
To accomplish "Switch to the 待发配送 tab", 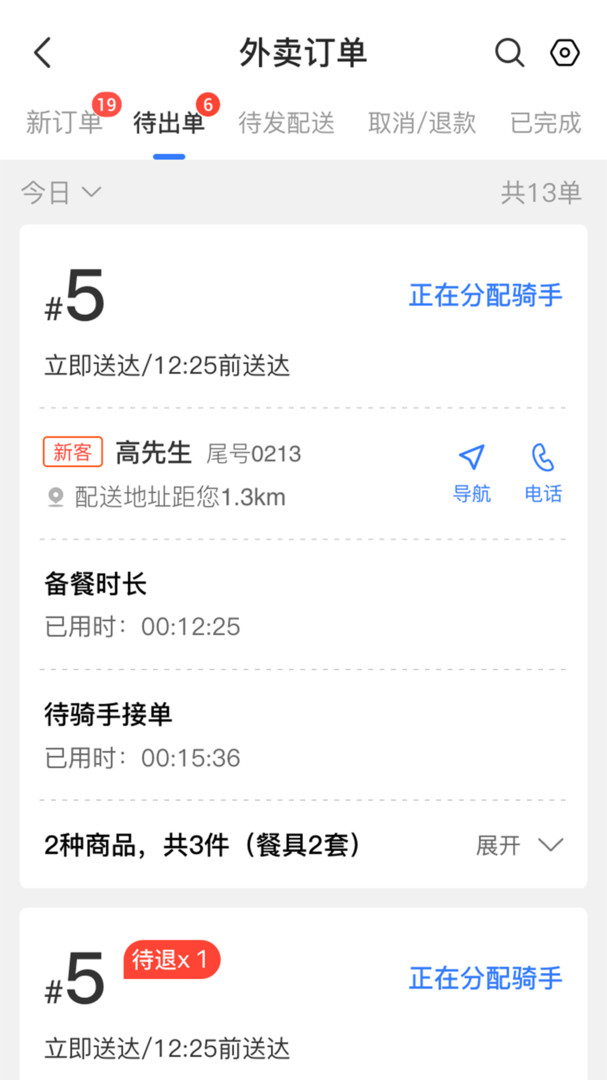I will [x=286, y=123].
